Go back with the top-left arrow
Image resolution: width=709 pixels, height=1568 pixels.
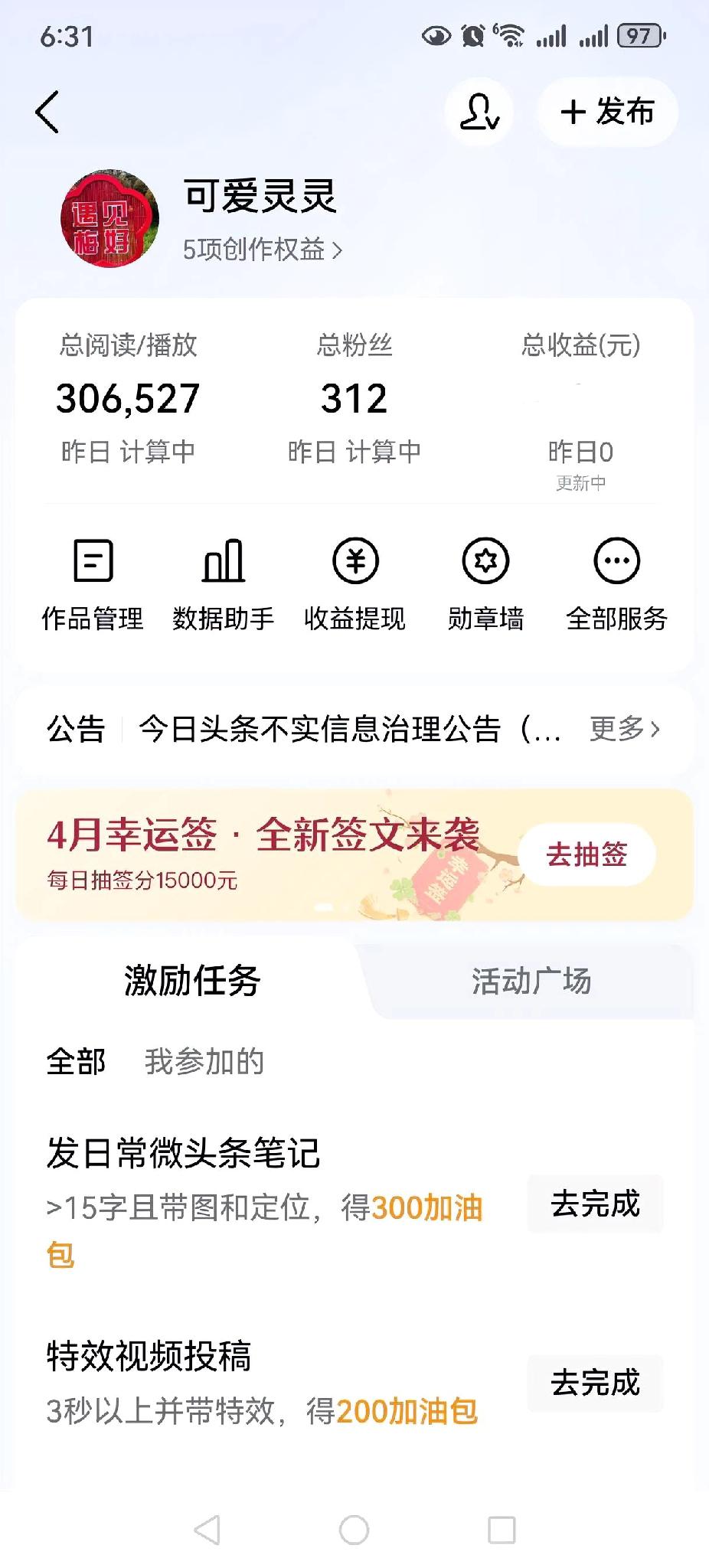tap(47, 112)
